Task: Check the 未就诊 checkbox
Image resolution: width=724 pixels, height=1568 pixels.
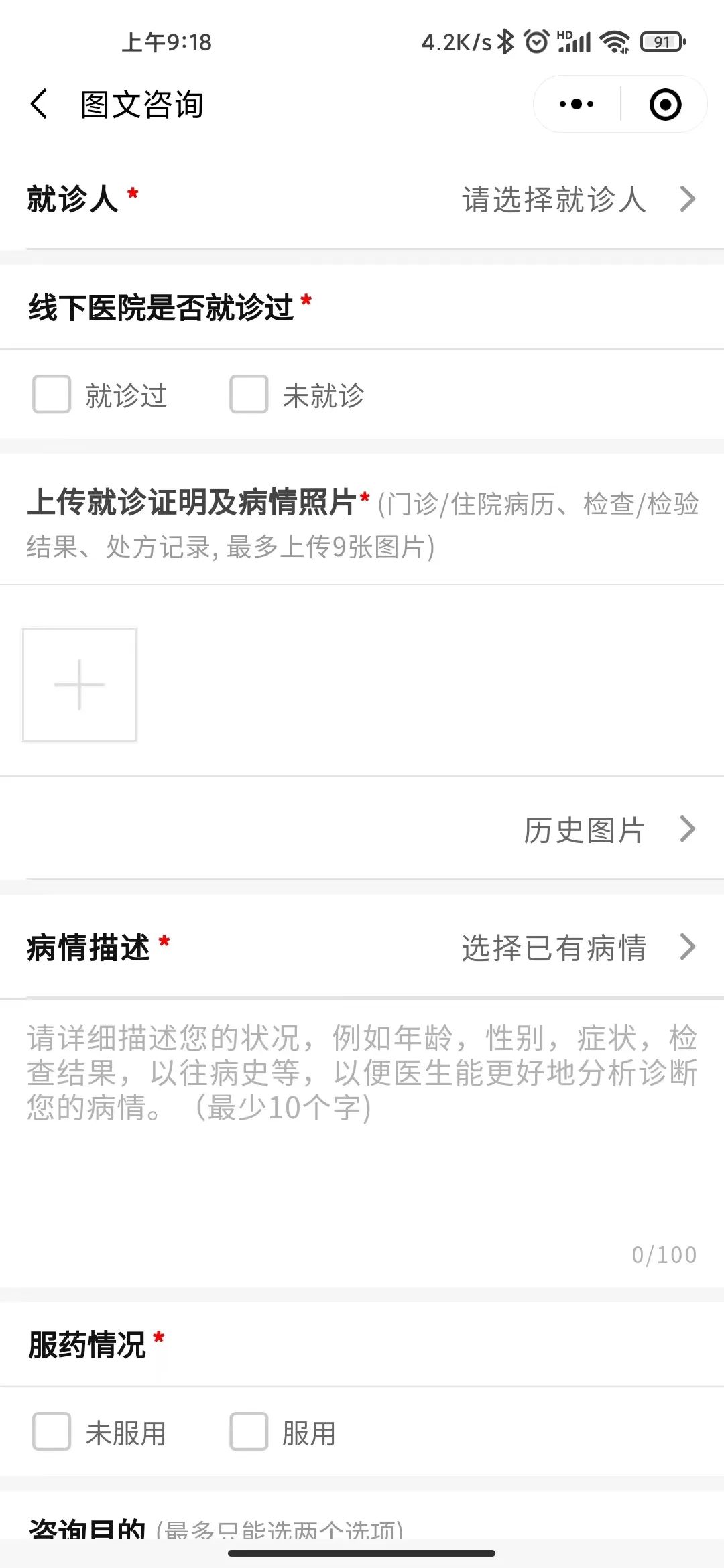Action: (249, 395)
